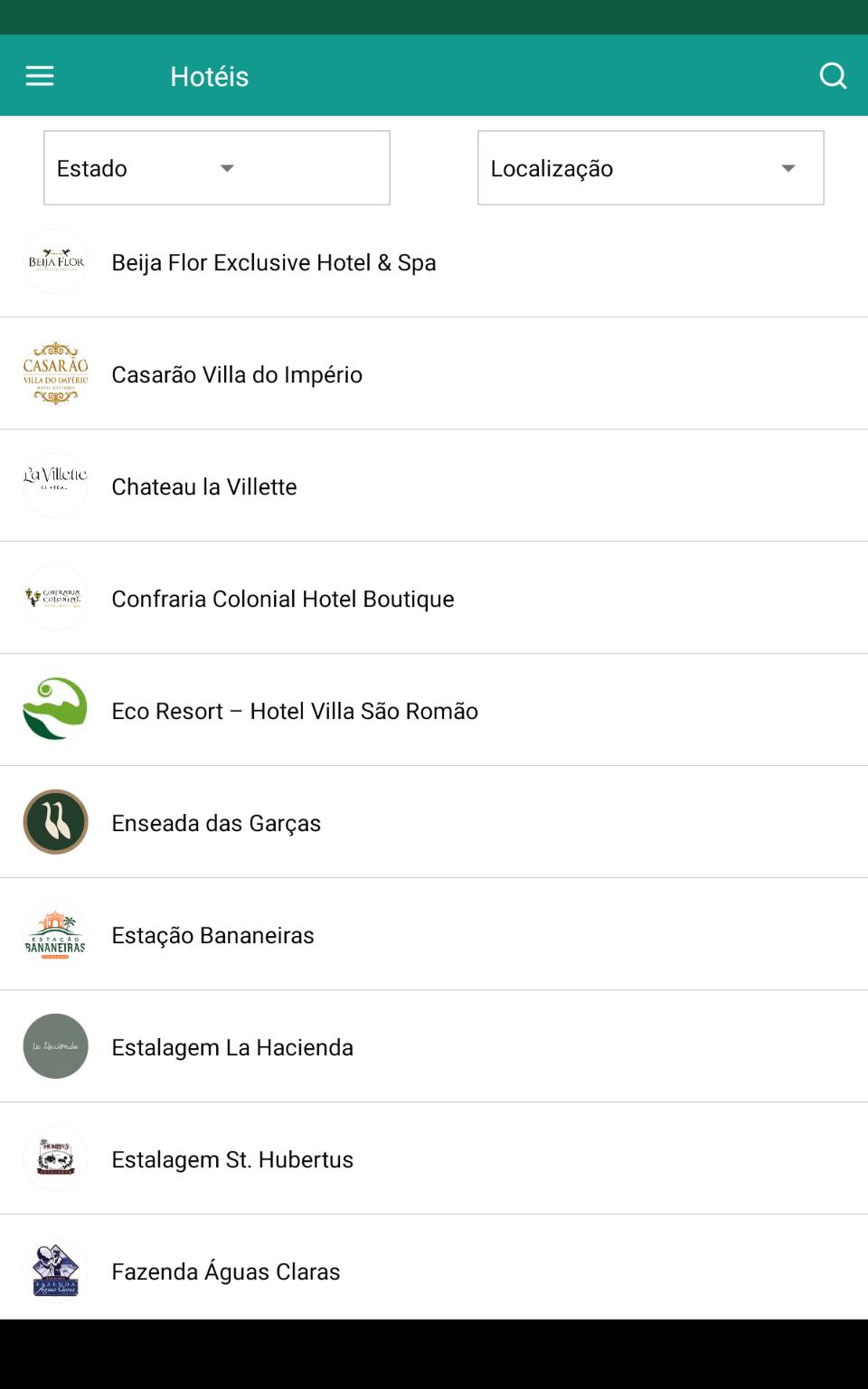
Task: Expand the Localização dropdown
Action: pos(651,168)
